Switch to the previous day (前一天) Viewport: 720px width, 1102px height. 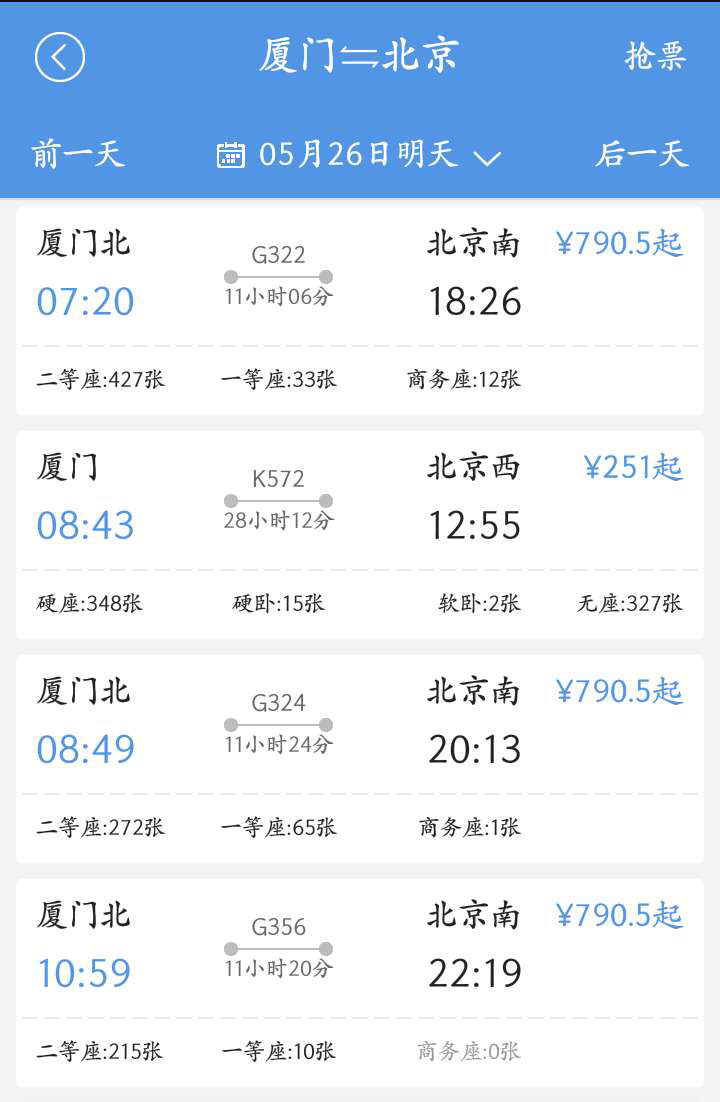[78, 154]
